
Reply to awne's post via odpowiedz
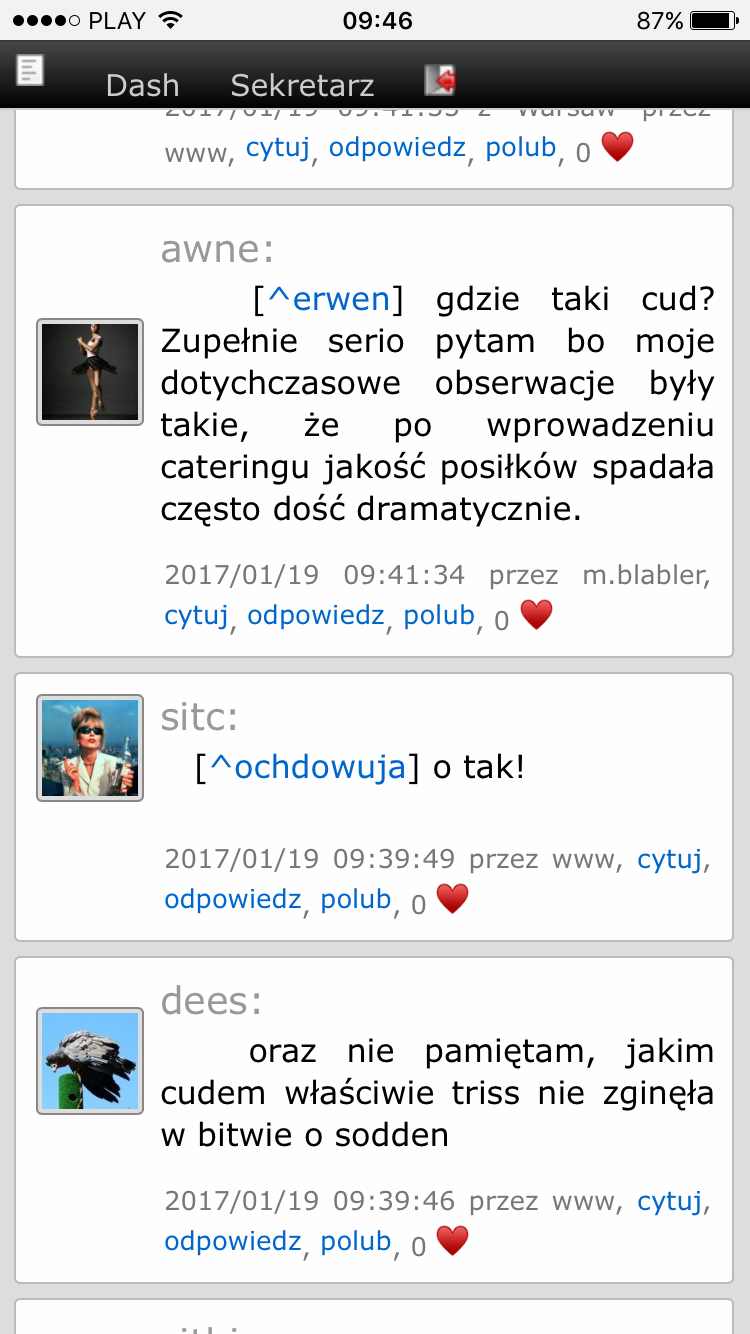[315, 615]
